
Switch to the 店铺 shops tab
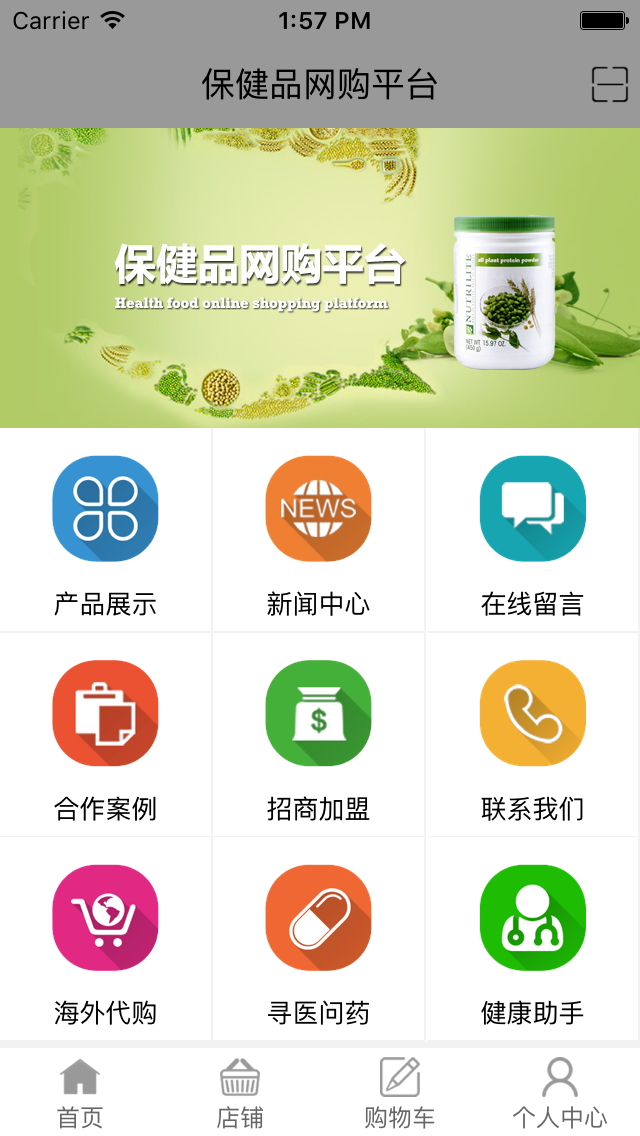tap(240, 1093)
